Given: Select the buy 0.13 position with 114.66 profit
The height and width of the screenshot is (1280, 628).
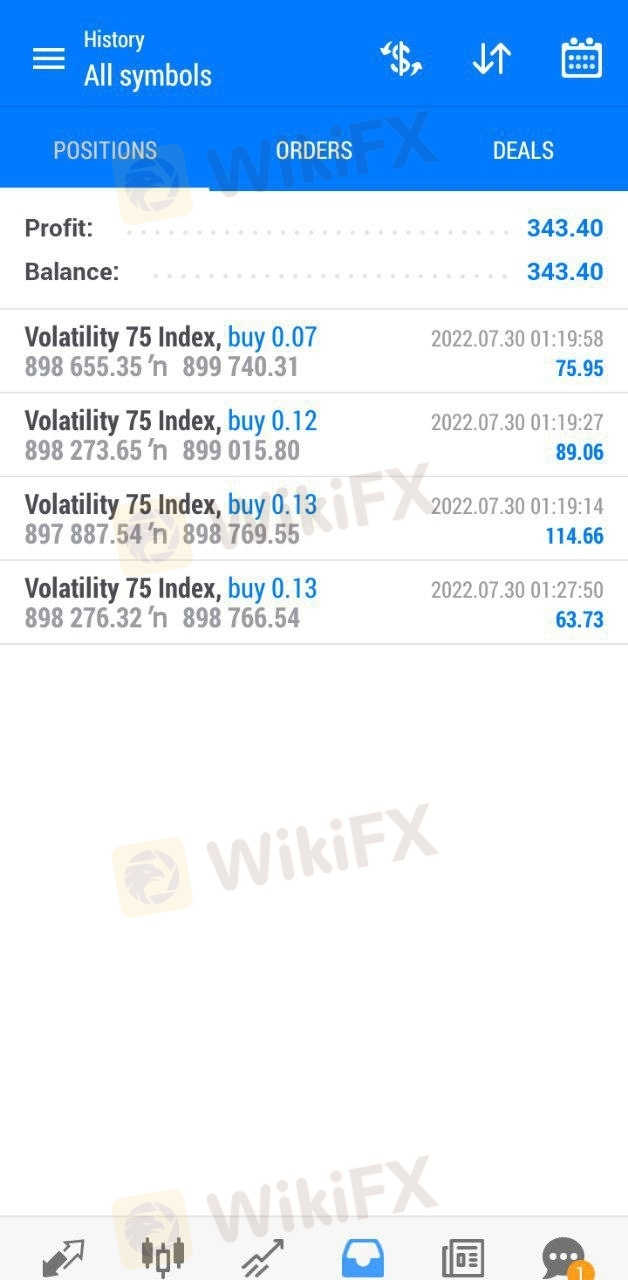Looking at the screenshot, I should (314, 520).
